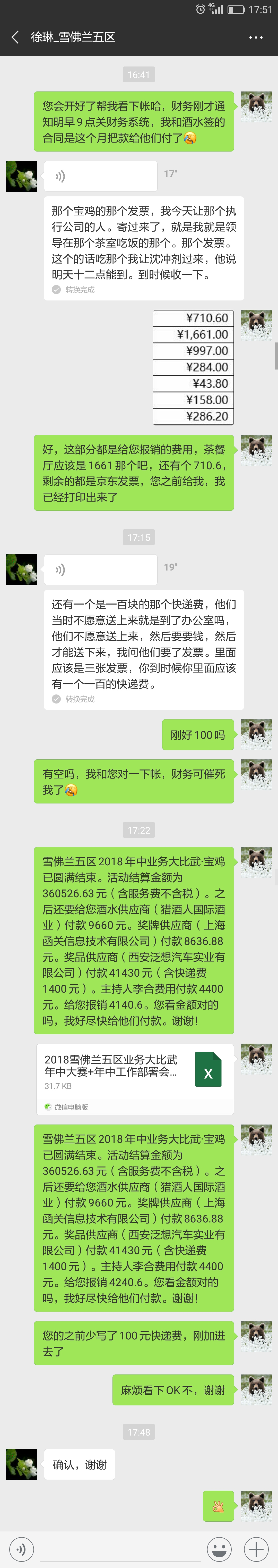Play the 19-second voice message
The height and width of the screenshot is (1568, 278).
[x=100, y=570]
